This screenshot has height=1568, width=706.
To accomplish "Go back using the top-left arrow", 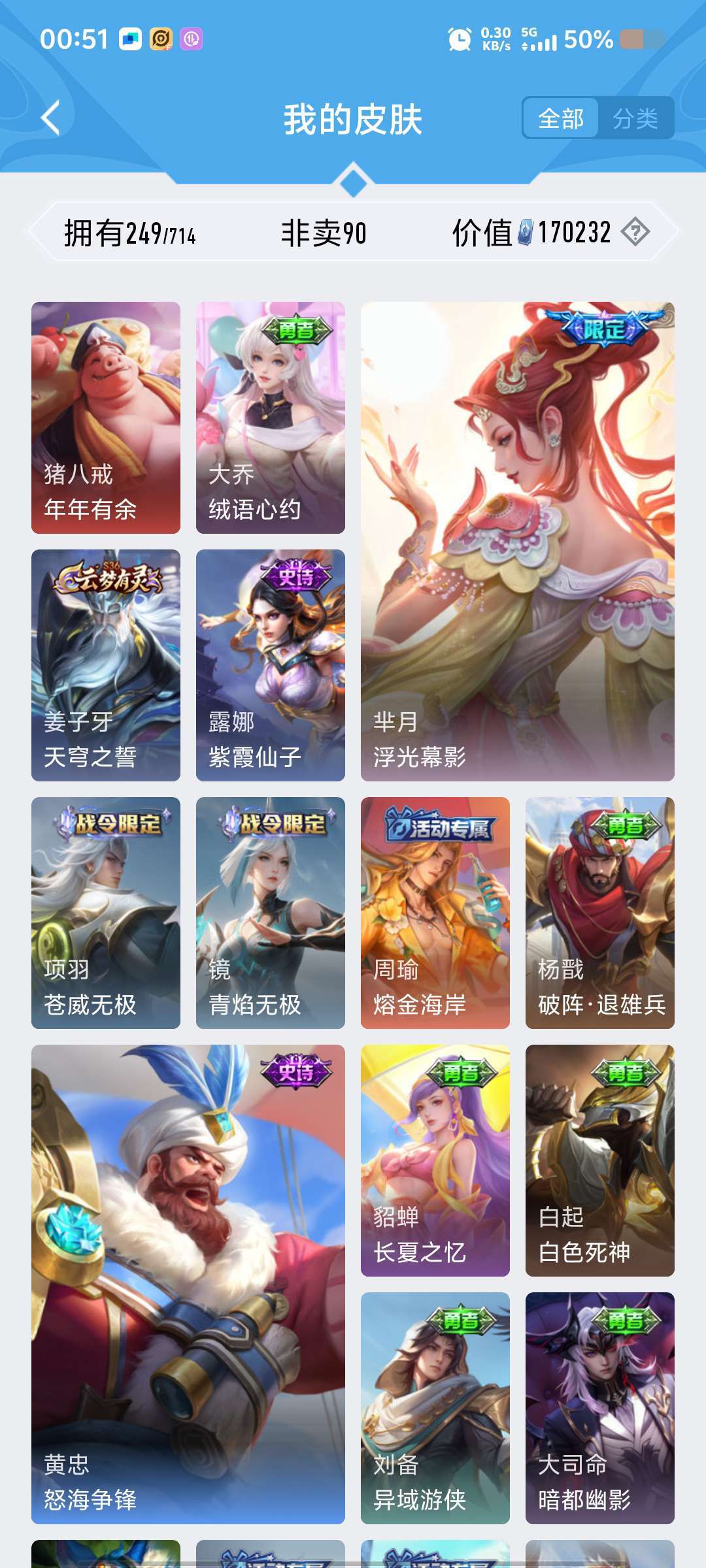I will click(x=50, y=118).
